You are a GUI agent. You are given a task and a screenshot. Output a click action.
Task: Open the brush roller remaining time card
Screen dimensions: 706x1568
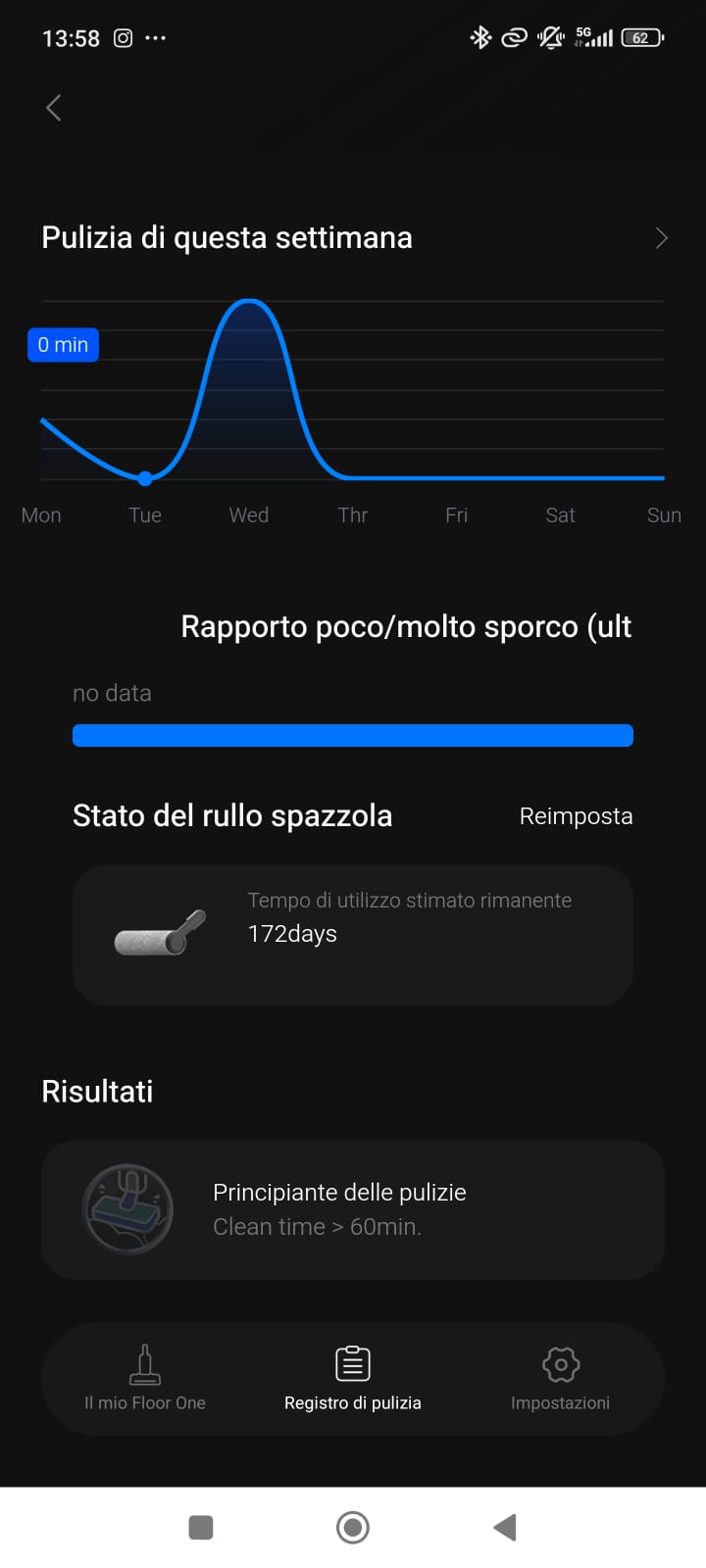click(353, 935)
